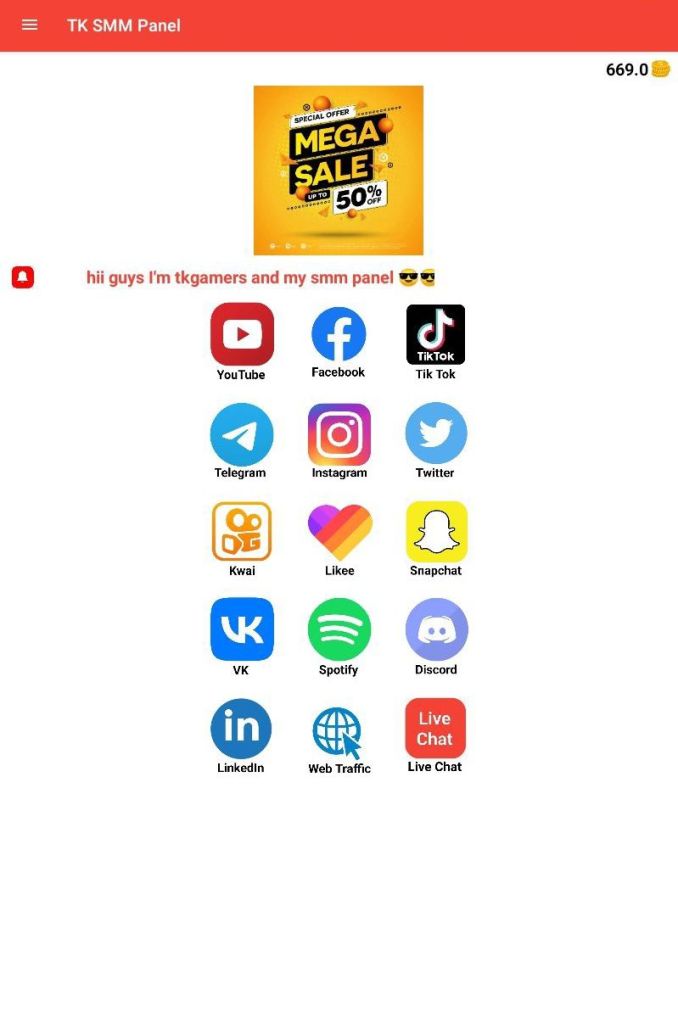Open the Mega Sale banner

pyautogui.click(x=338, y=170)
